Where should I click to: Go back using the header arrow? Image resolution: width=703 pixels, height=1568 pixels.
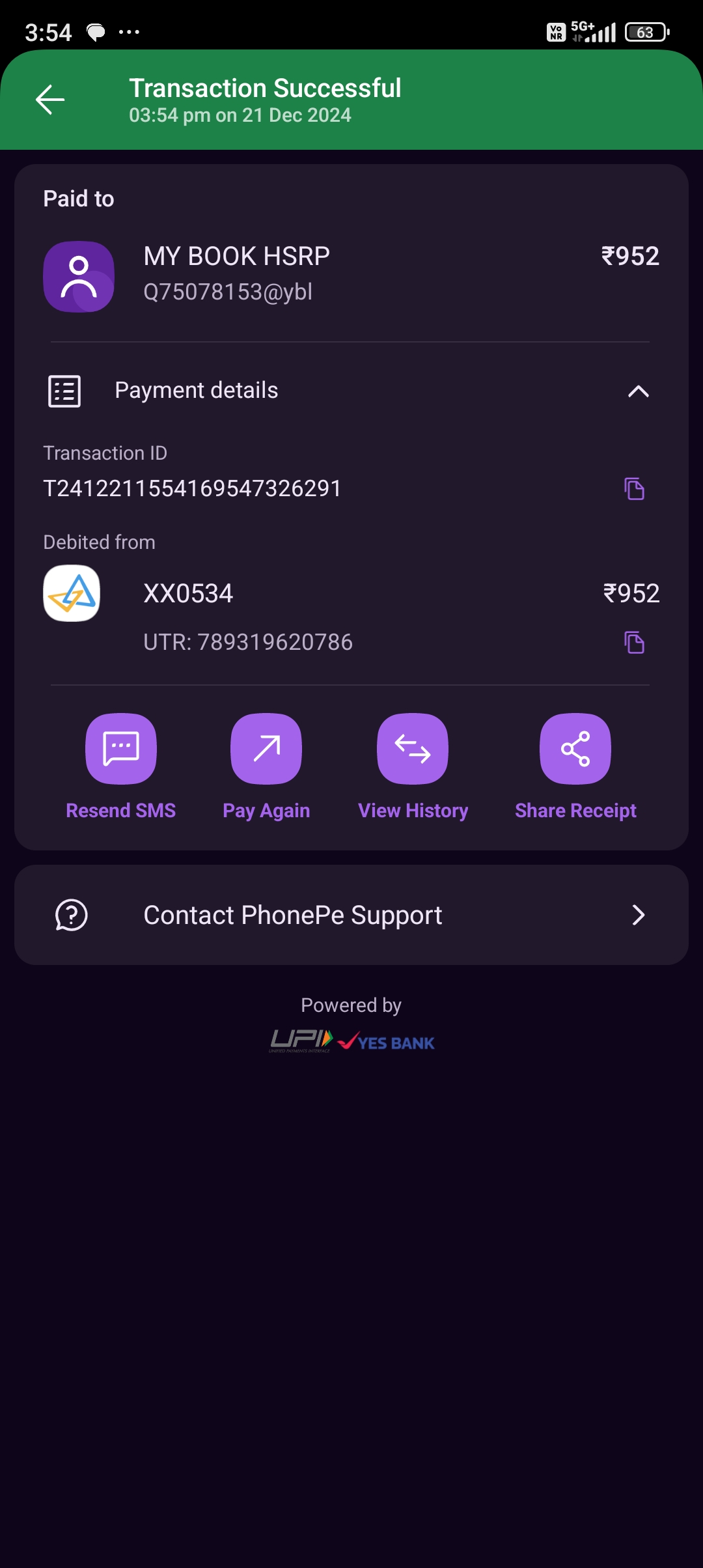click(x=50, y=100)
